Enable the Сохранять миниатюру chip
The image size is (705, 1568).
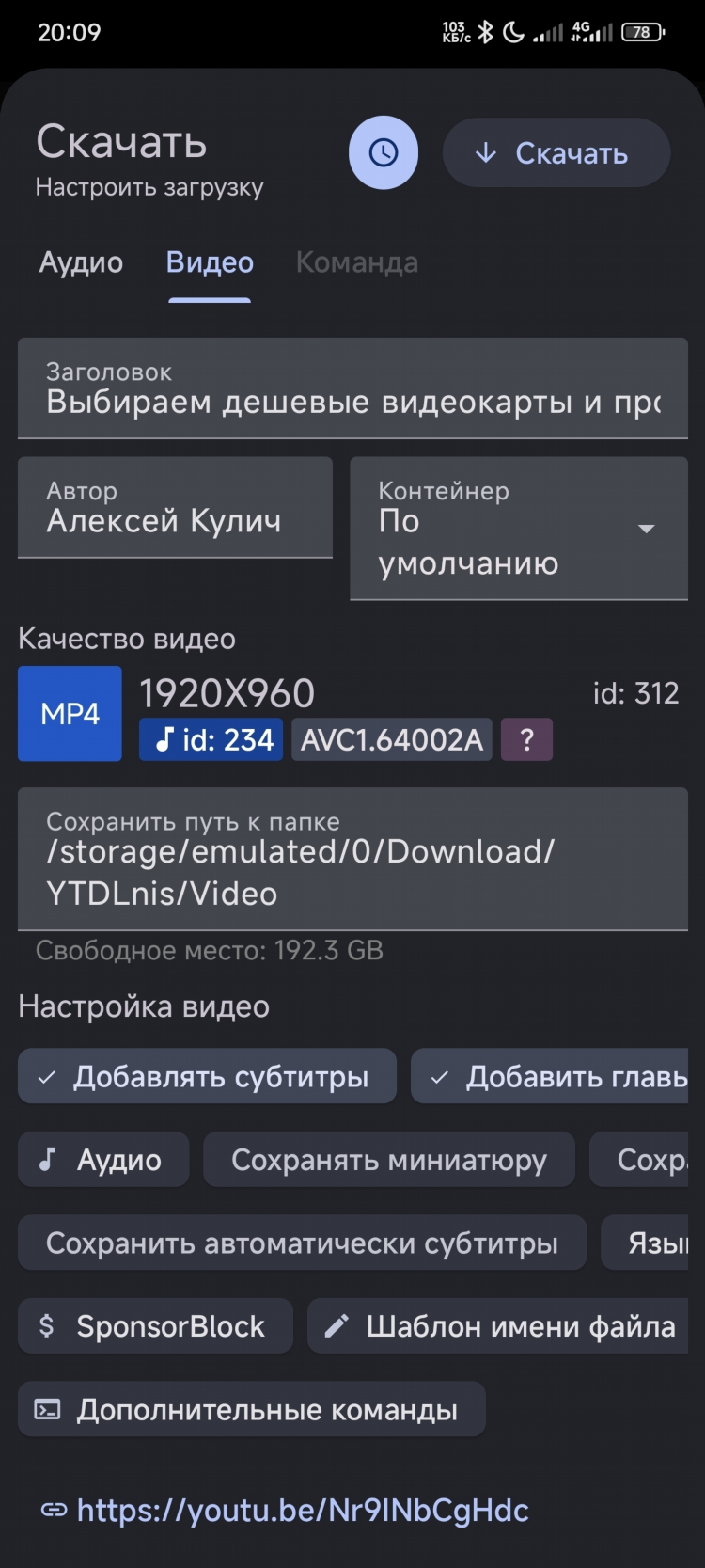tap(389, 1160)
